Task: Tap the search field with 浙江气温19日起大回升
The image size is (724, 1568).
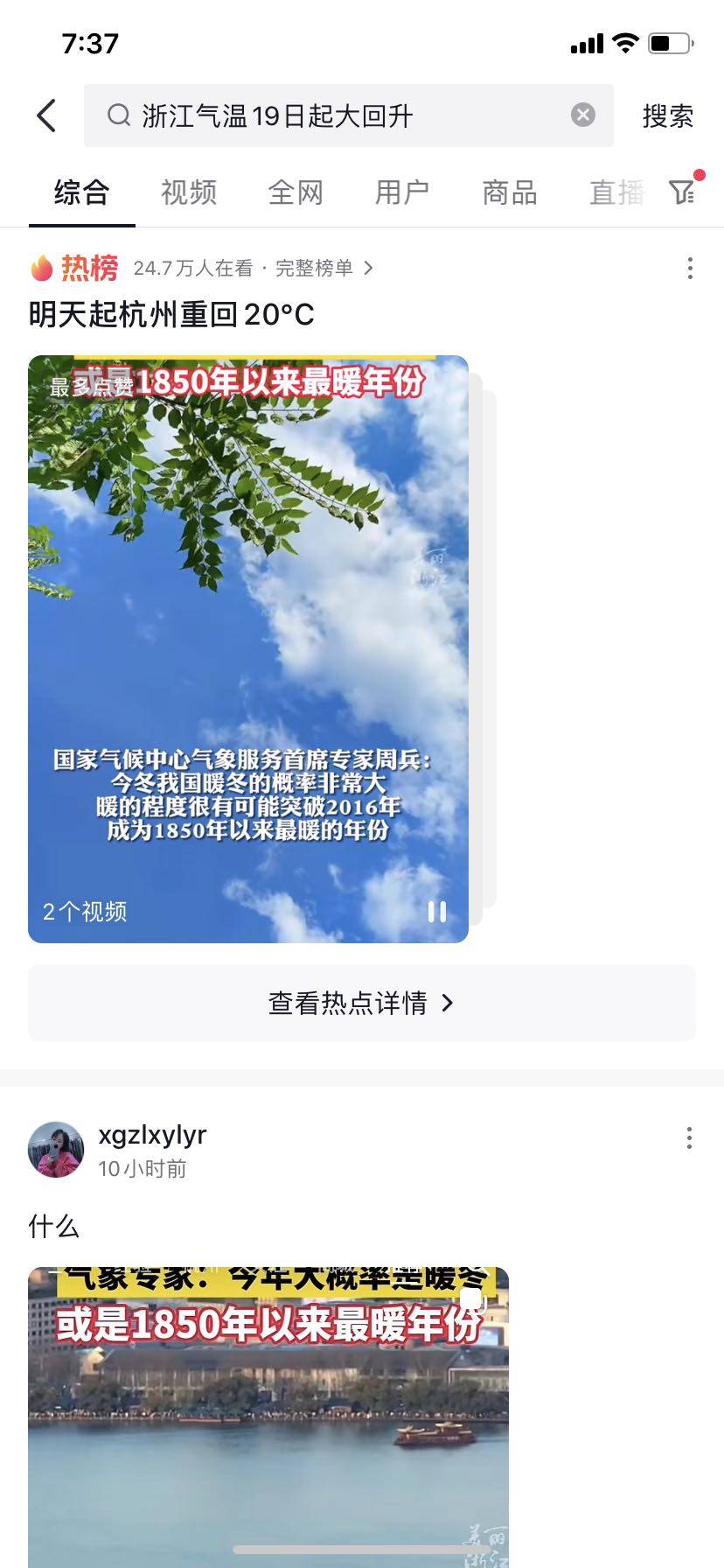Action: click(341, 115)
